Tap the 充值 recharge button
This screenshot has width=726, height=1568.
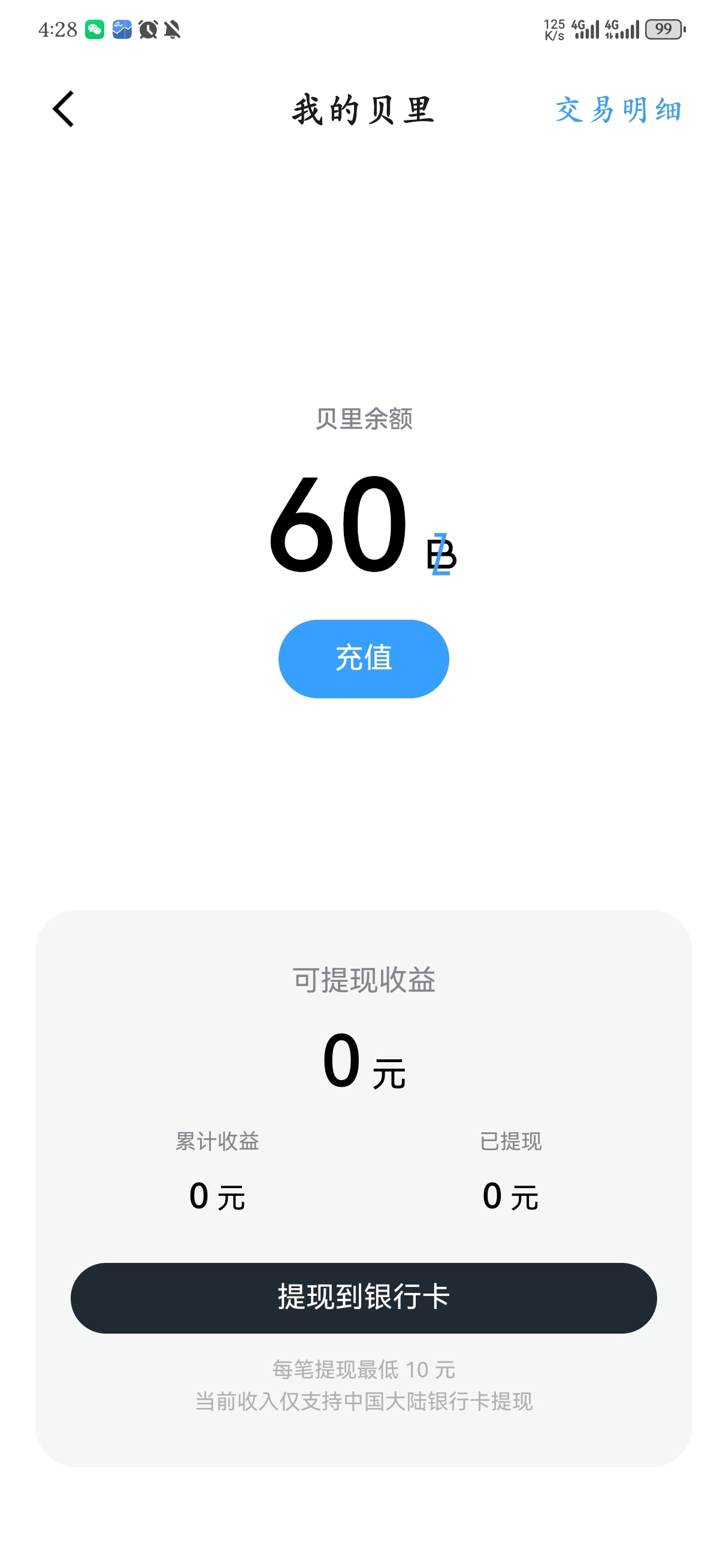coord(364,659)
